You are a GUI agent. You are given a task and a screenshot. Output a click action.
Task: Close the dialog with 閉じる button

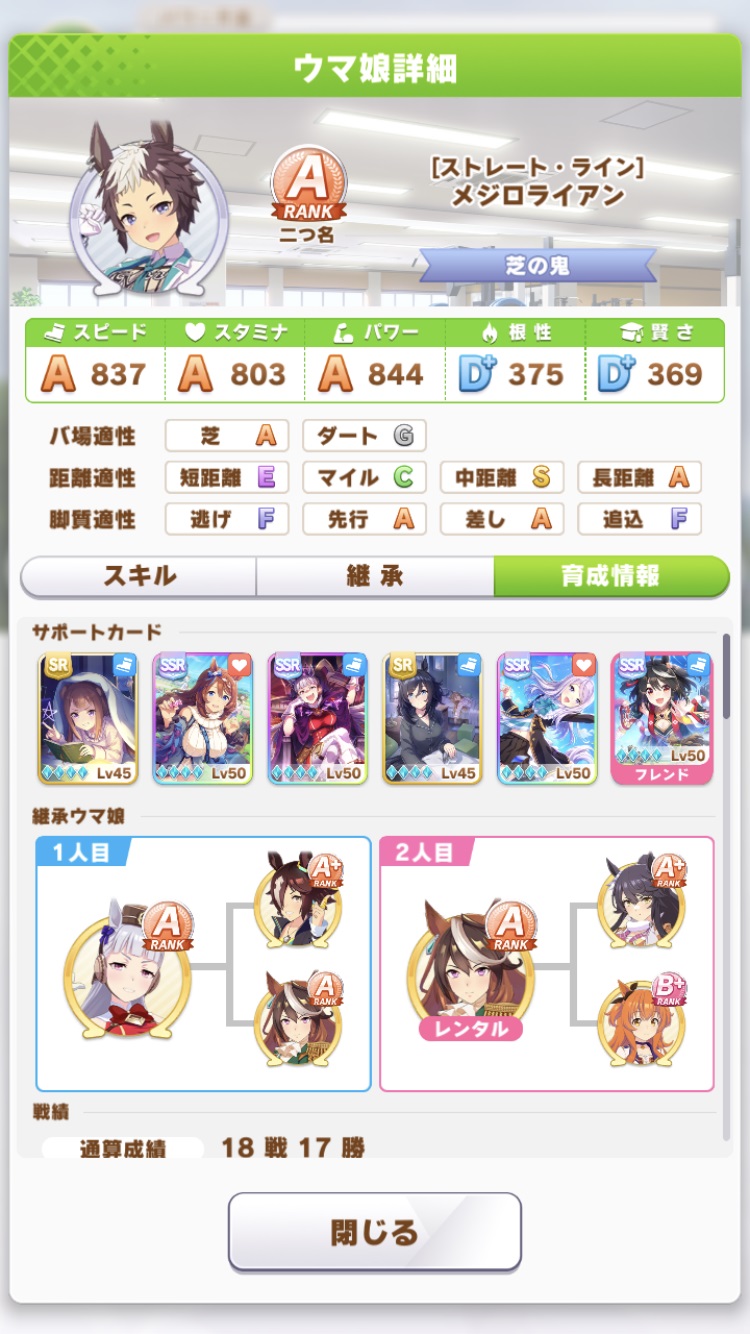[375, 1231]
